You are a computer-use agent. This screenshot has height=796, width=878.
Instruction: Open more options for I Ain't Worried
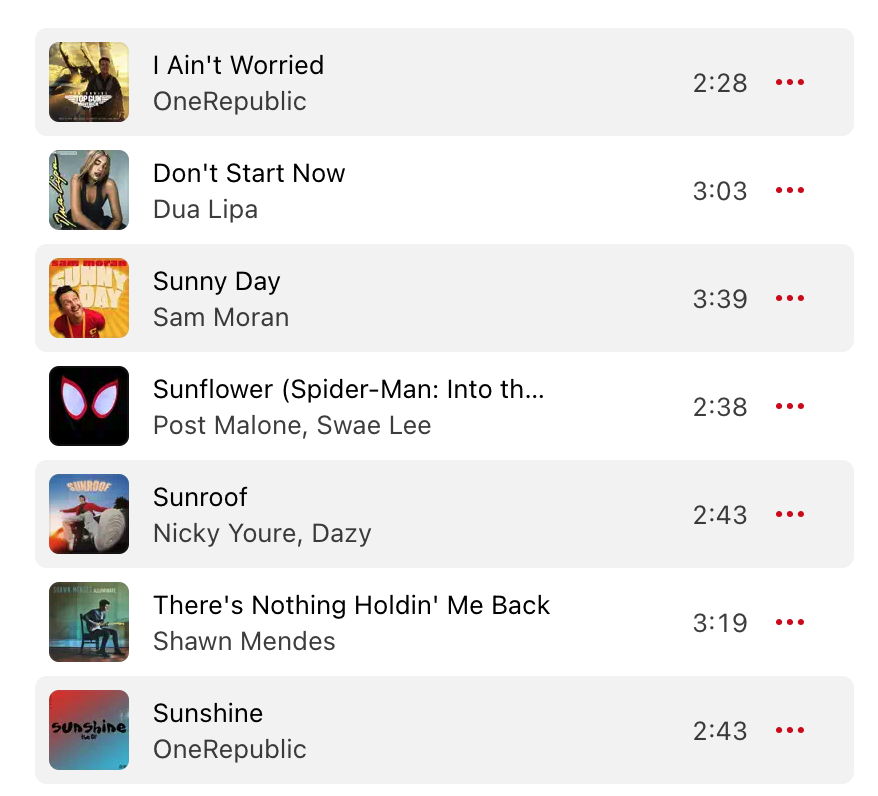[790, 82]
